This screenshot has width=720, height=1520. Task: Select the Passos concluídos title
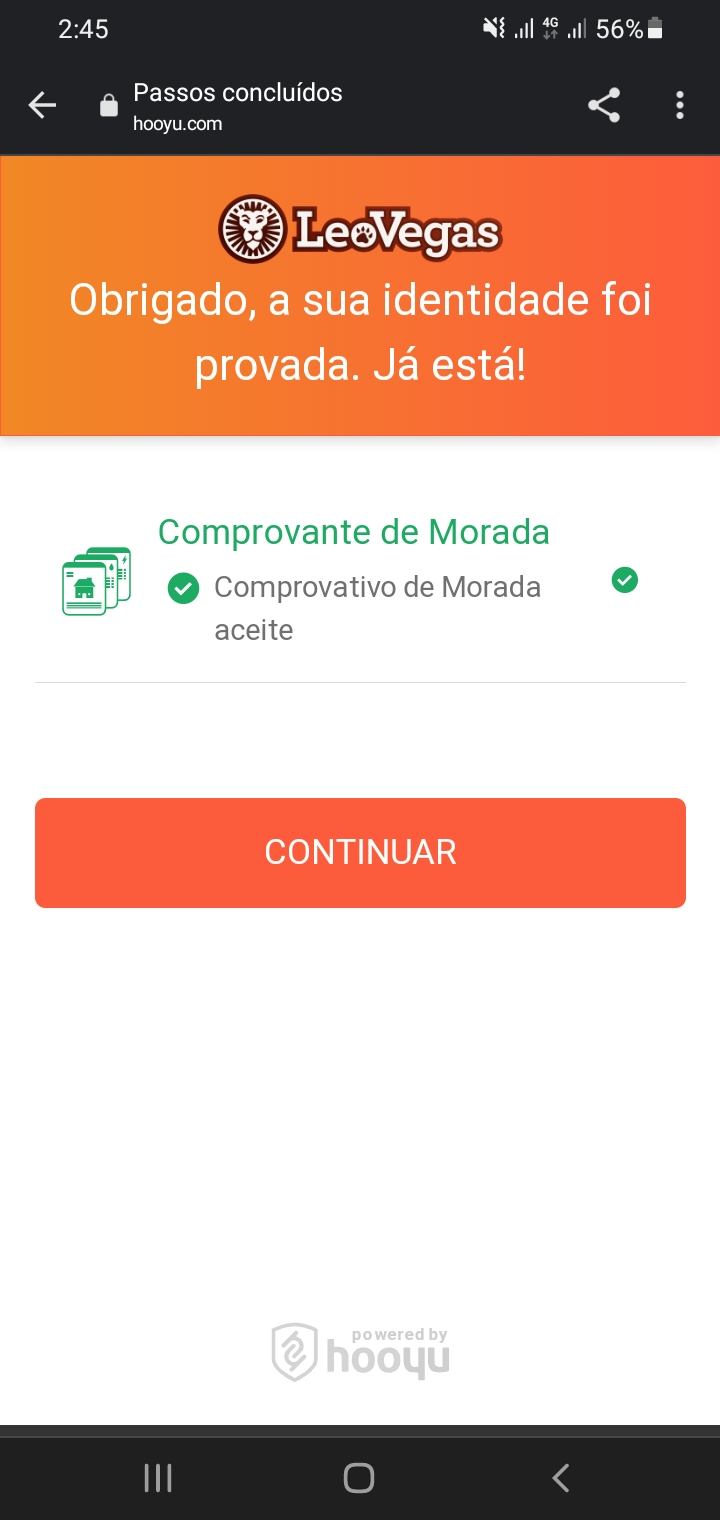click(x=238, y=93)
